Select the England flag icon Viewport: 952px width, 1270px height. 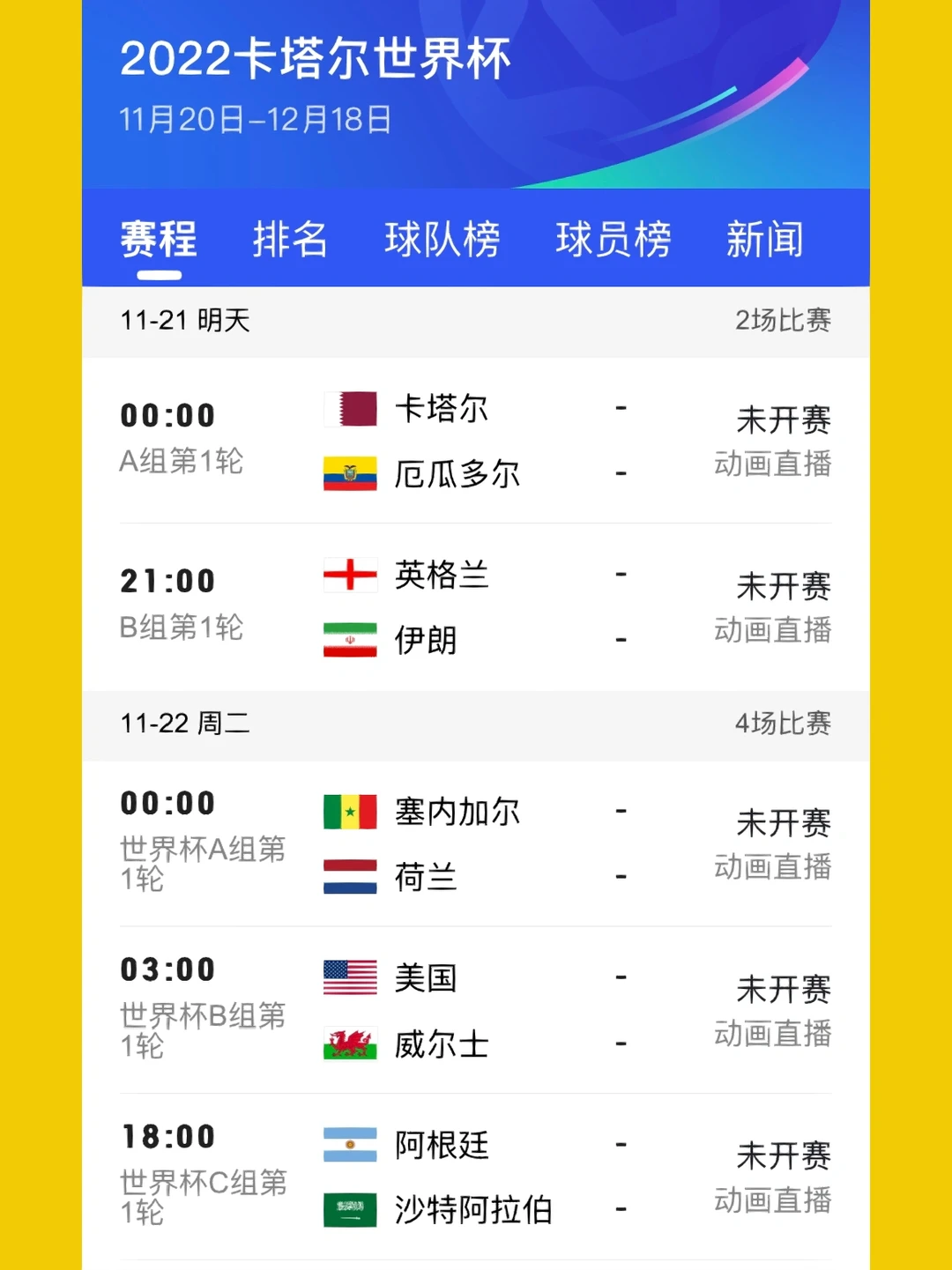[350, 575]
